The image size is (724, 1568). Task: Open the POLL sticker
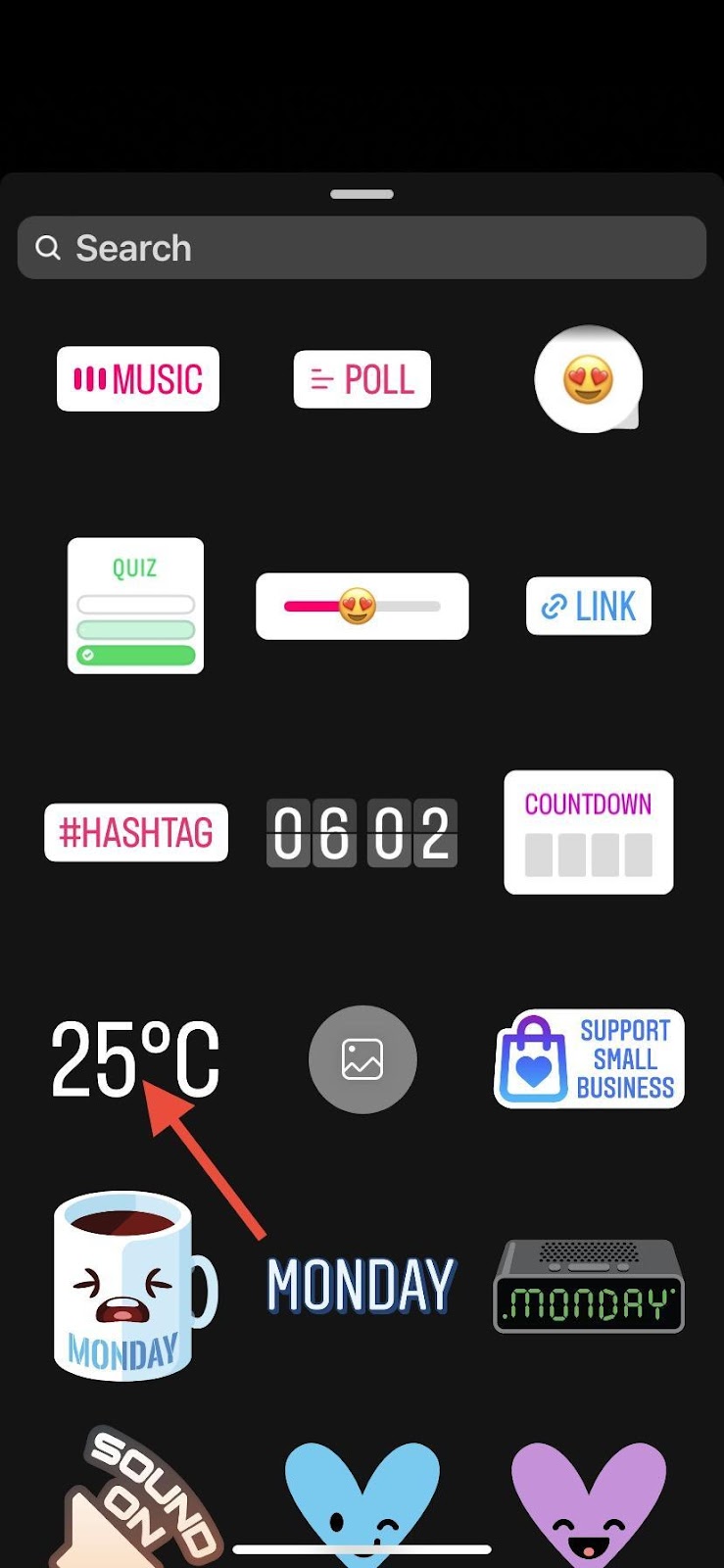click(362, 379)
